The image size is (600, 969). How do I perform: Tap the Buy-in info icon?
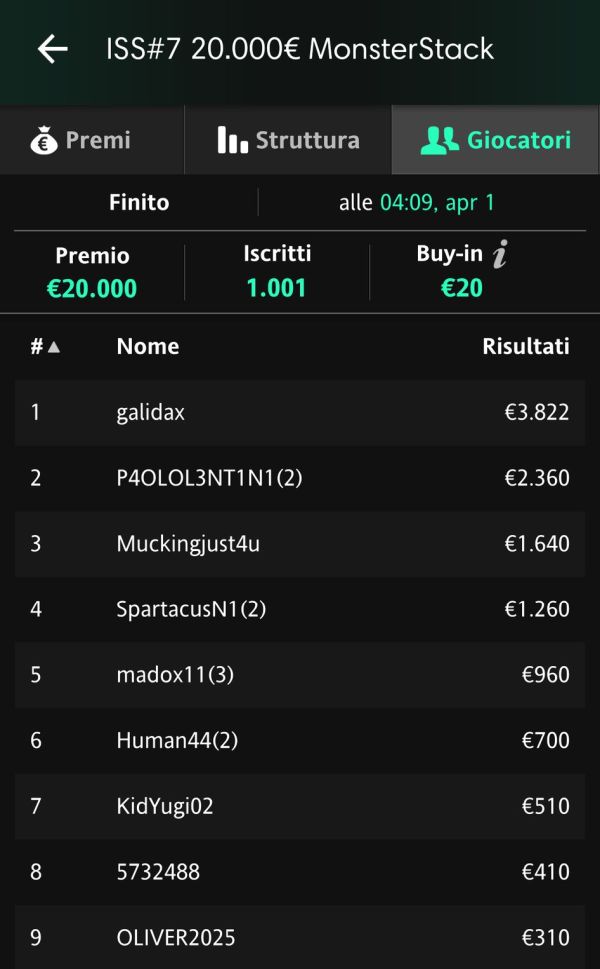(500, 254)
